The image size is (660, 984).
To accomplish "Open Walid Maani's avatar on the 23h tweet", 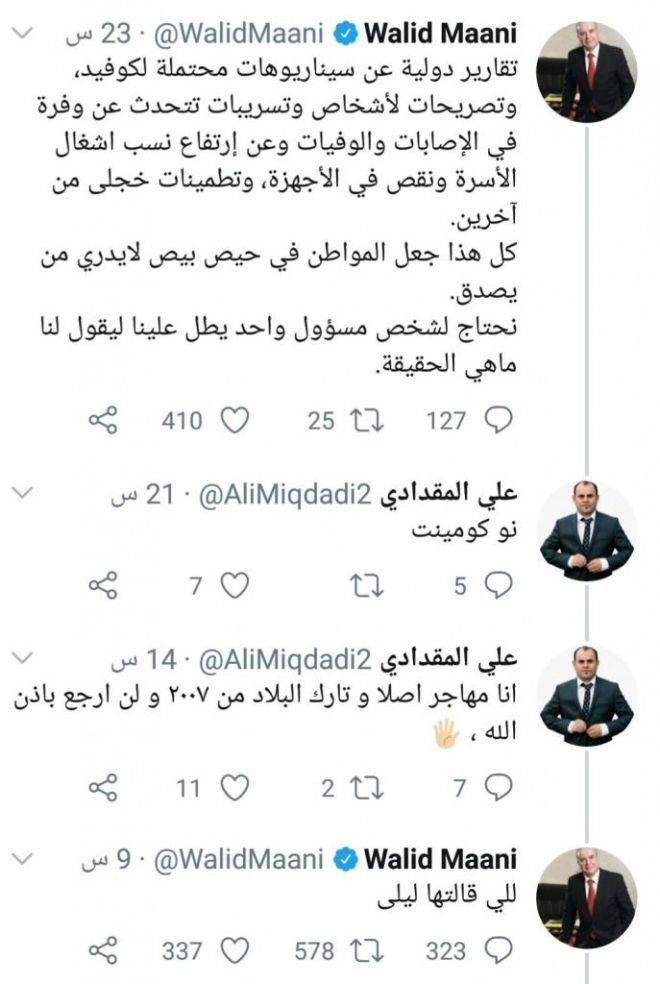I will [x=587, y=70].
